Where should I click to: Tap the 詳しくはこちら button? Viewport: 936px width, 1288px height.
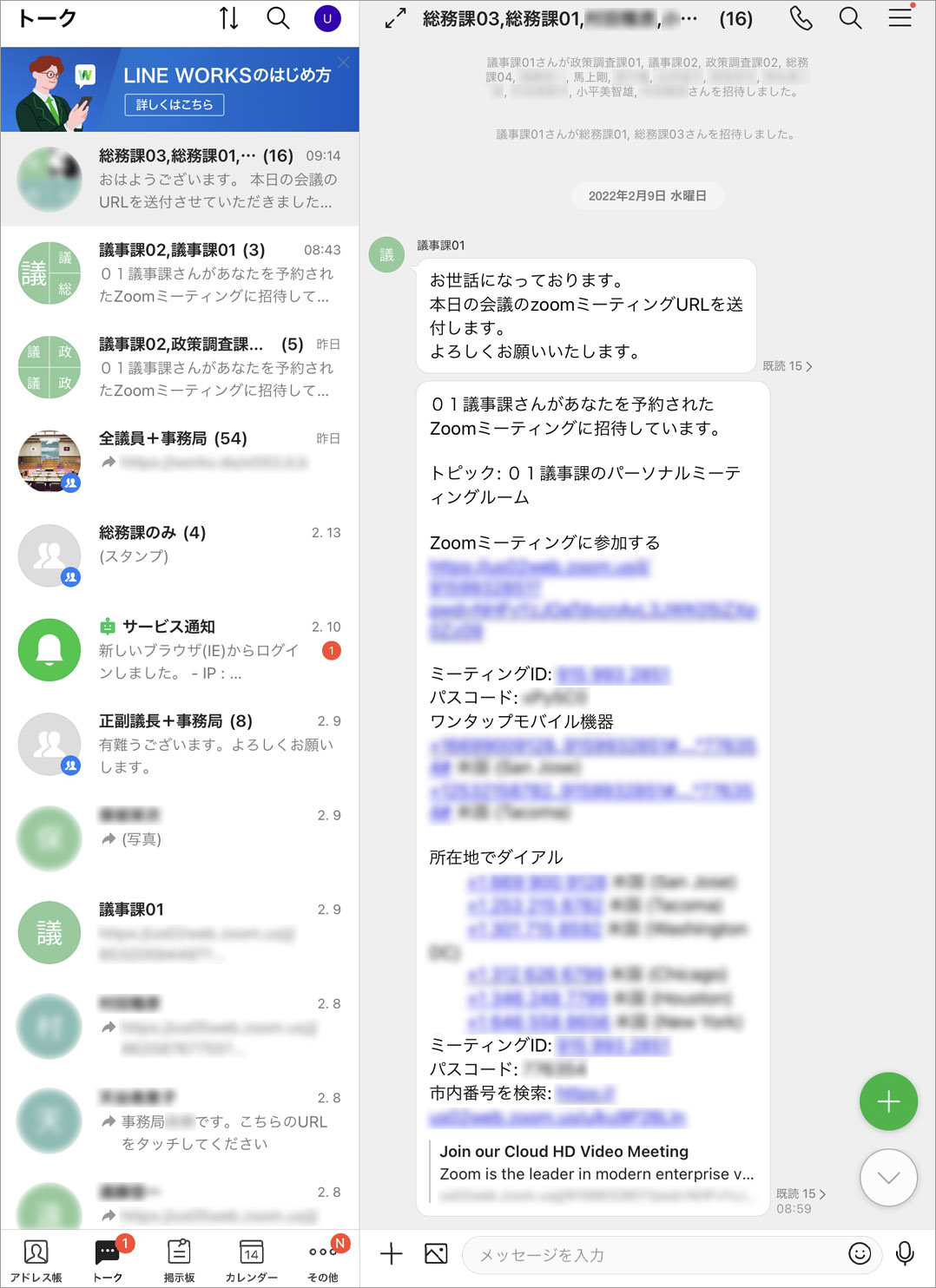[175, 104]
